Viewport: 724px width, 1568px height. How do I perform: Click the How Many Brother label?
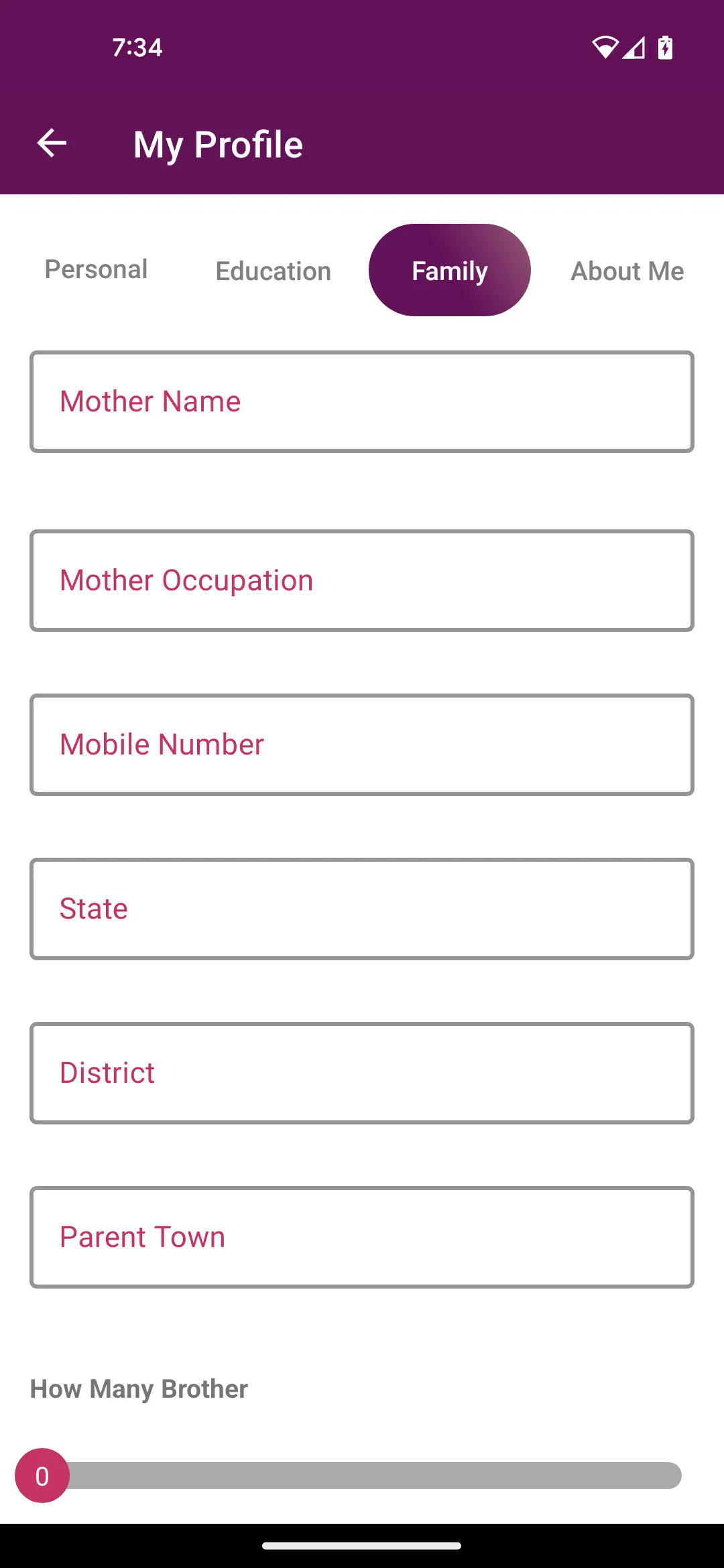pos(138,1388)
